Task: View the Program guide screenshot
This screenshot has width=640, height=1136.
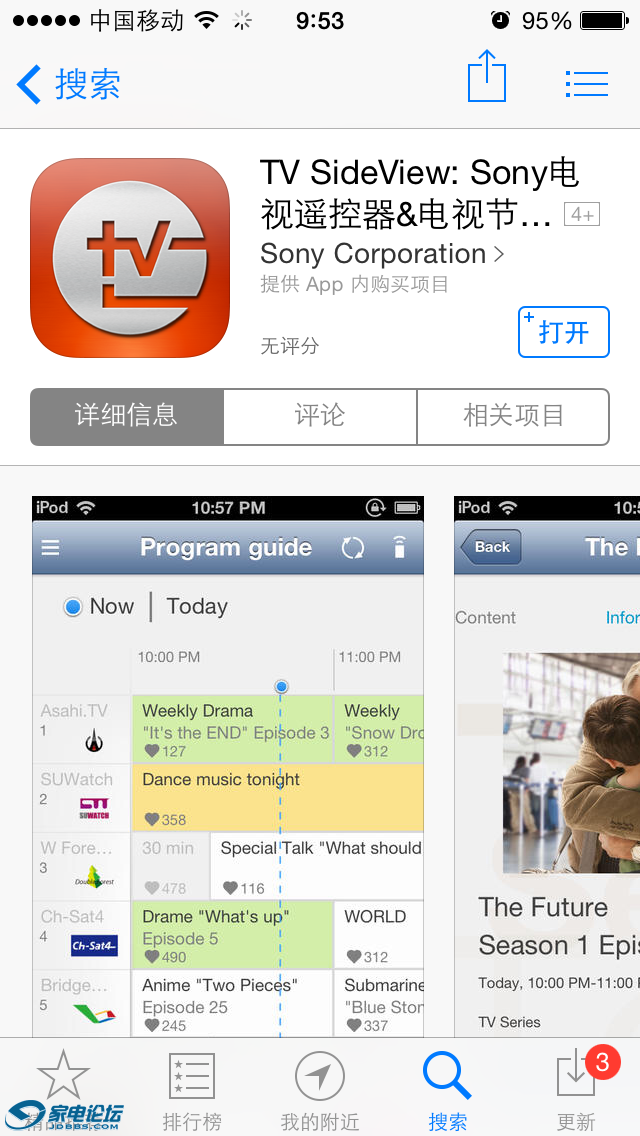Action: click(x=228, y=765)
